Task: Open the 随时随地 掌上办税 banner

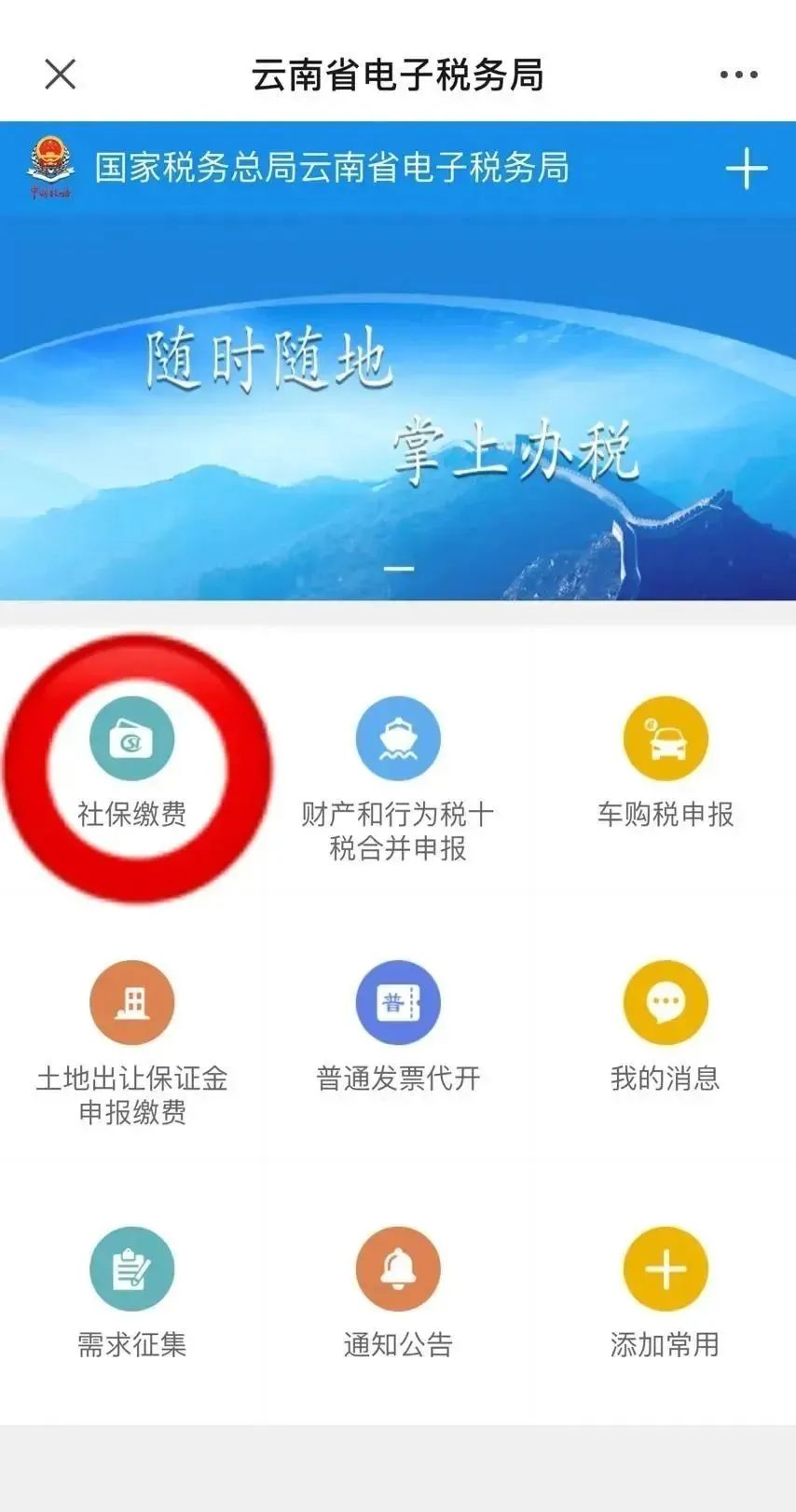Action: 398,410
